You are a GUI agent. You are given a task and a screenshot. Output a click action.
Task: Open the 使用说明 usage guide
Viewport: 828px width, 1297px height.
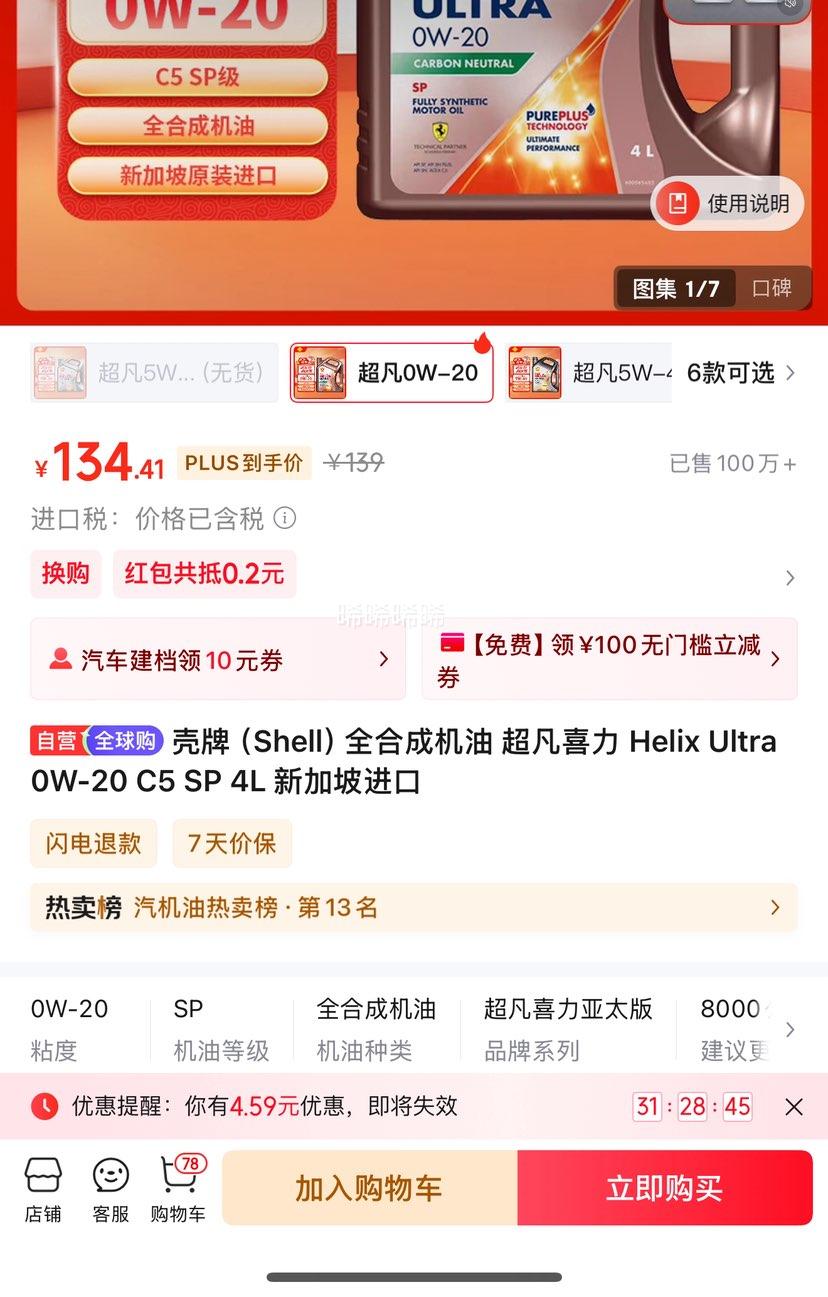coord(728,204)
